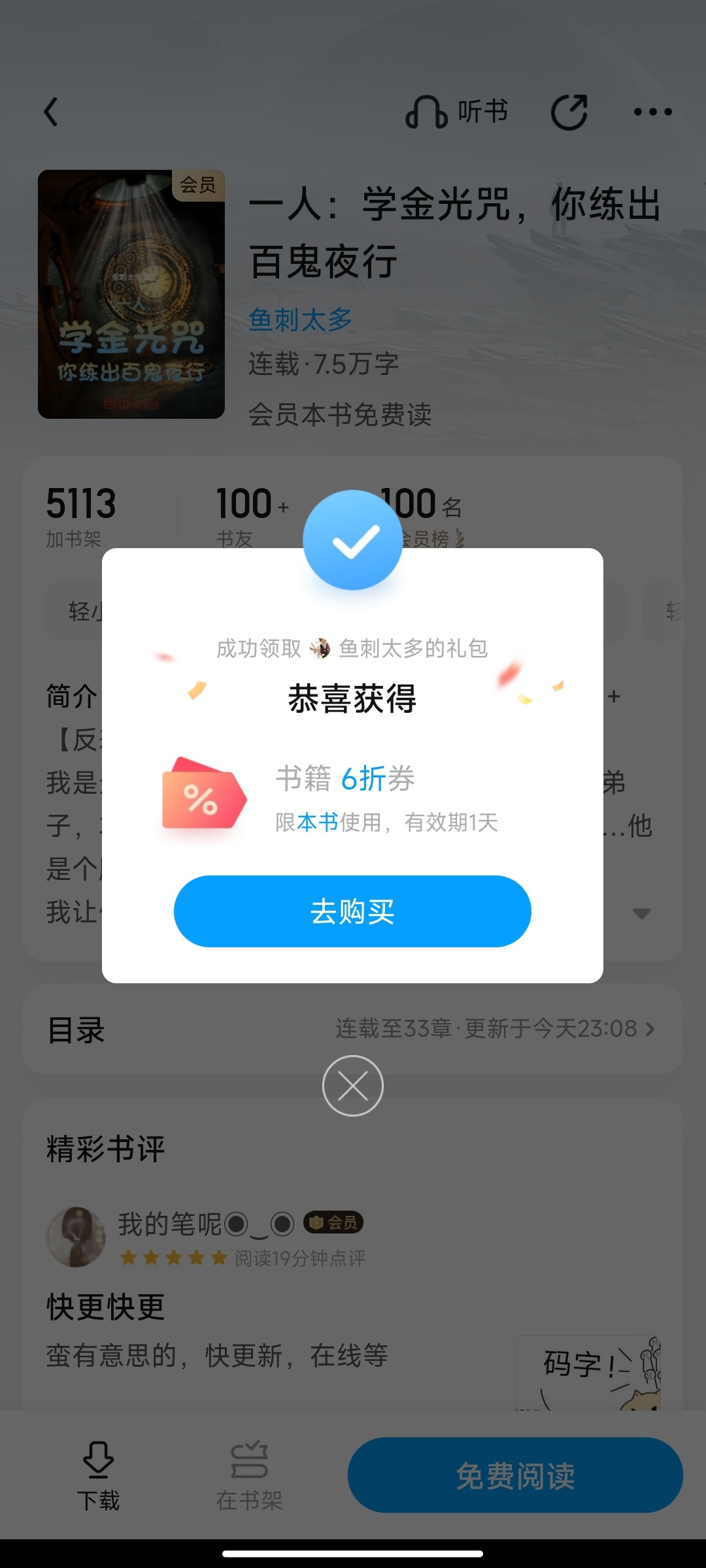
Task: Open author 鱼刺太多's page
Action: [x=300, y=319]
